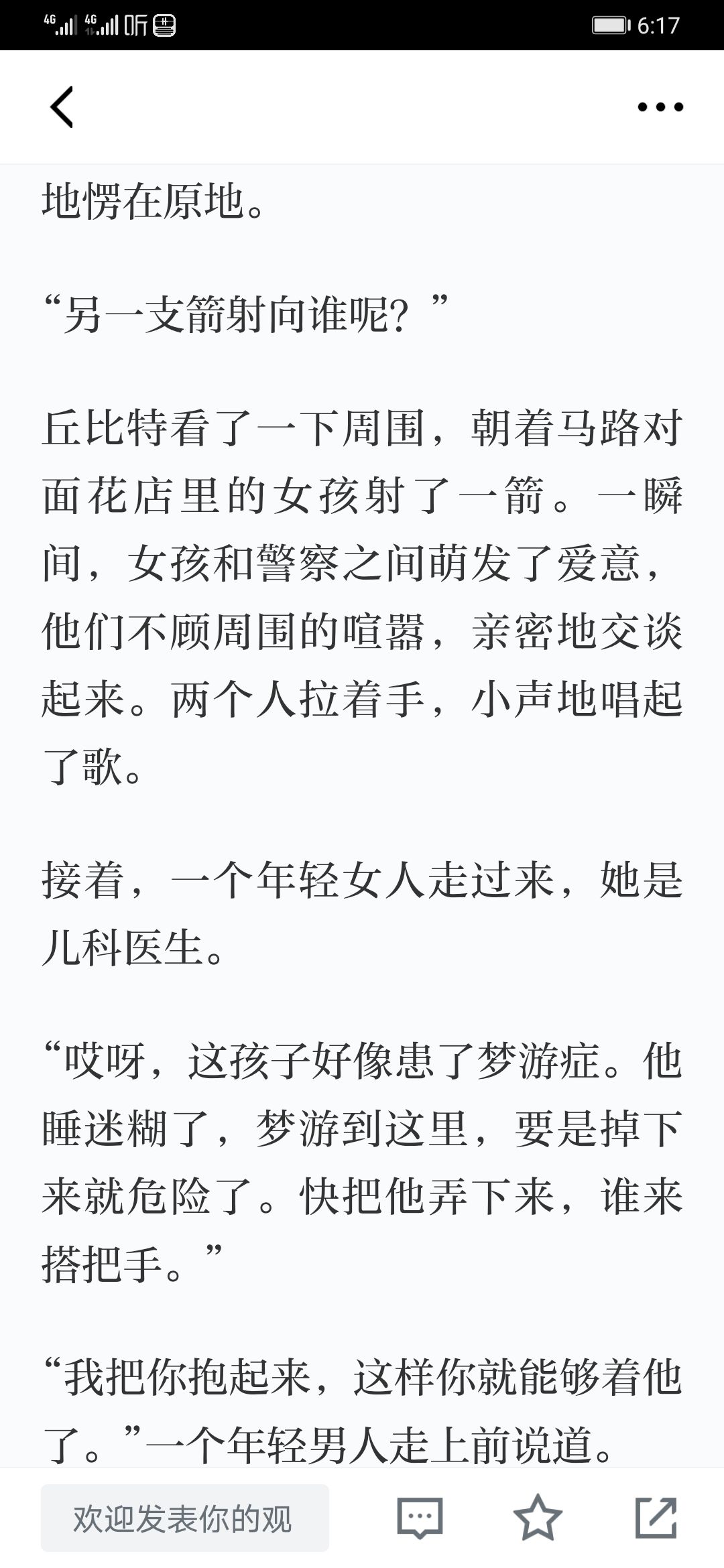Open the three-dot overflow menu
Viewport: 724px width, 1568px height.
pyautogui.click(x=660, y=107)
